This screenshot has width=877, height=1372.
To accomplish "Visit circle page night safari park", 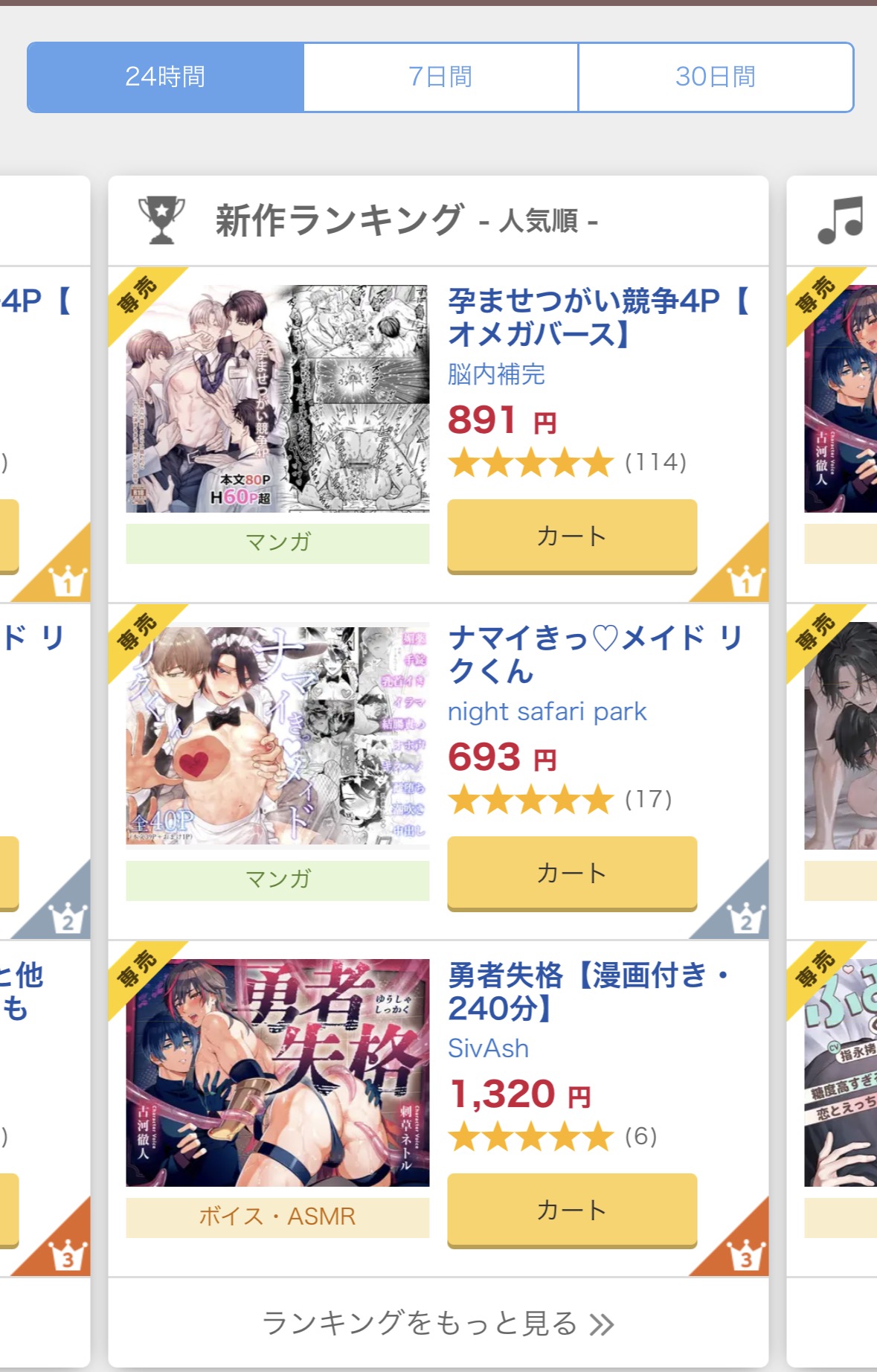I will click(x=547, y=711).
